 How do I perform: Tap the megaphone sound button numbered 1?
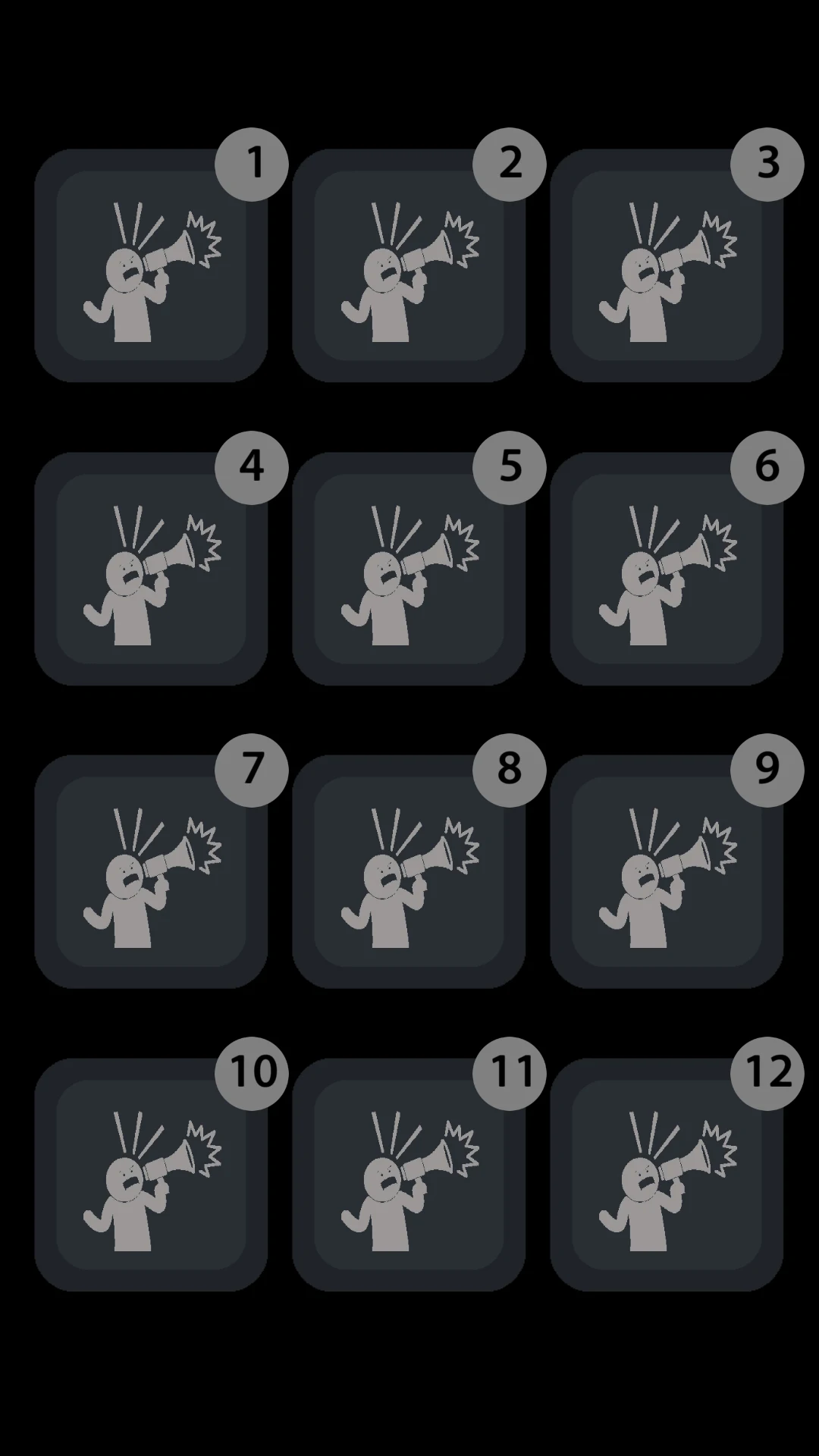pos(151,265)
